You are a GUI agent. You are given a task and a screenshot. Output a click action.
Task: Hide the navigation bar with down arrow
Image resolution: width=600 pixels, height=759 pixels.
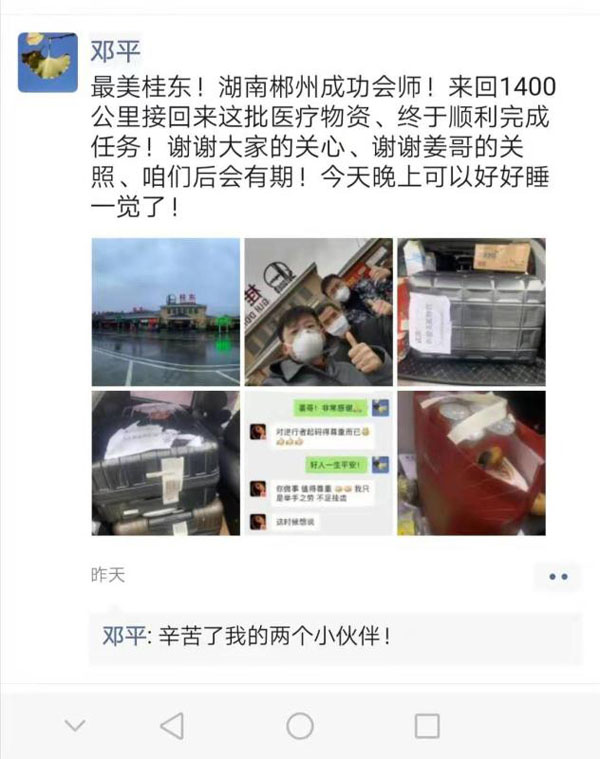click(x=75, y=725)
